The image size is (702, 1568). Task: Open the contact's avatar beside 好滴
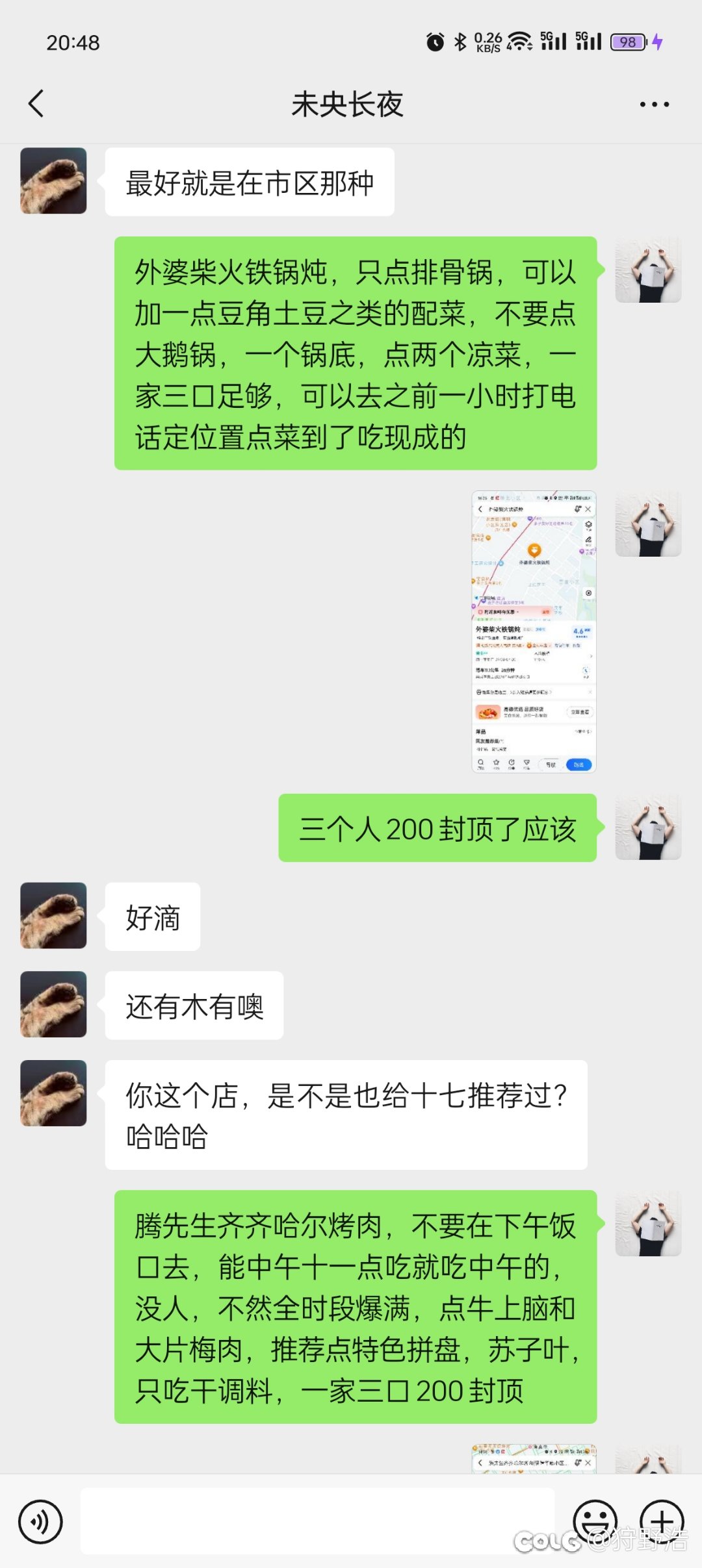pos(53,915)
